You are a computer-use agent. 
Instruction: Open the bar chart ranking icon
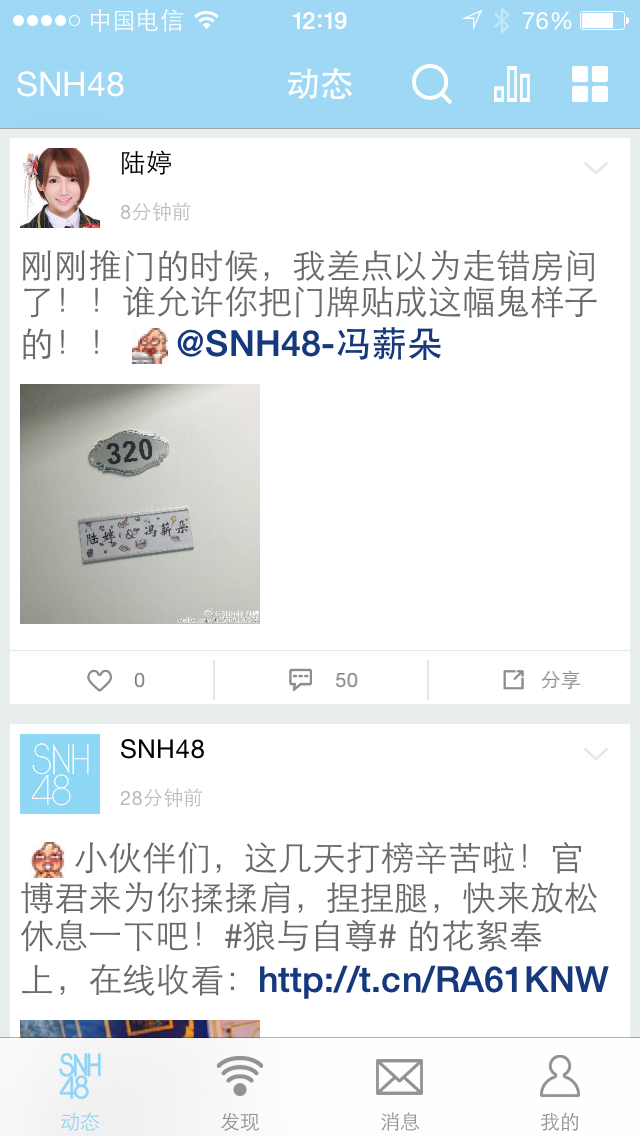pyautogui.click(x=511, y=84)
